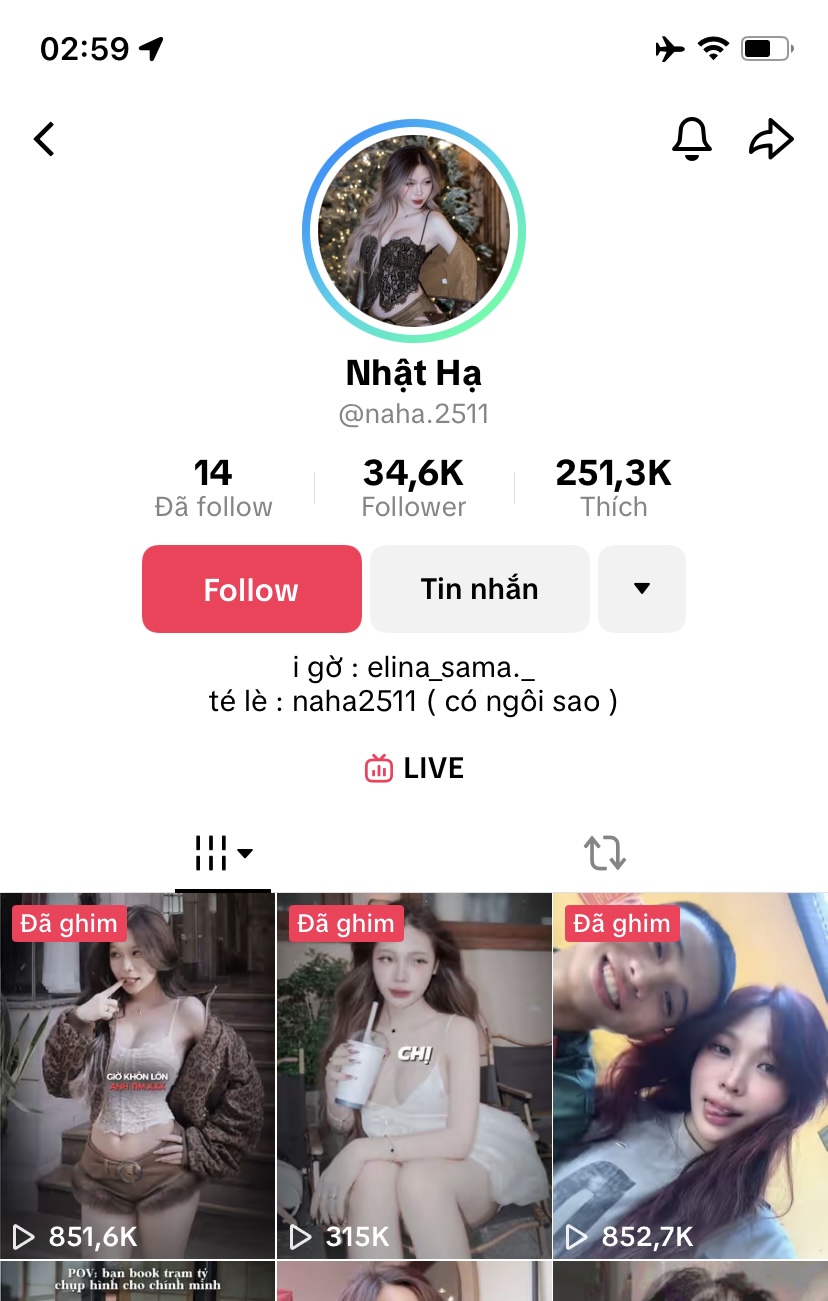The height and width of the screenshot is (1301, 828).
Task: Open the LIVE link on the profile
Action: pyautogui.click(x=414, y=768)
